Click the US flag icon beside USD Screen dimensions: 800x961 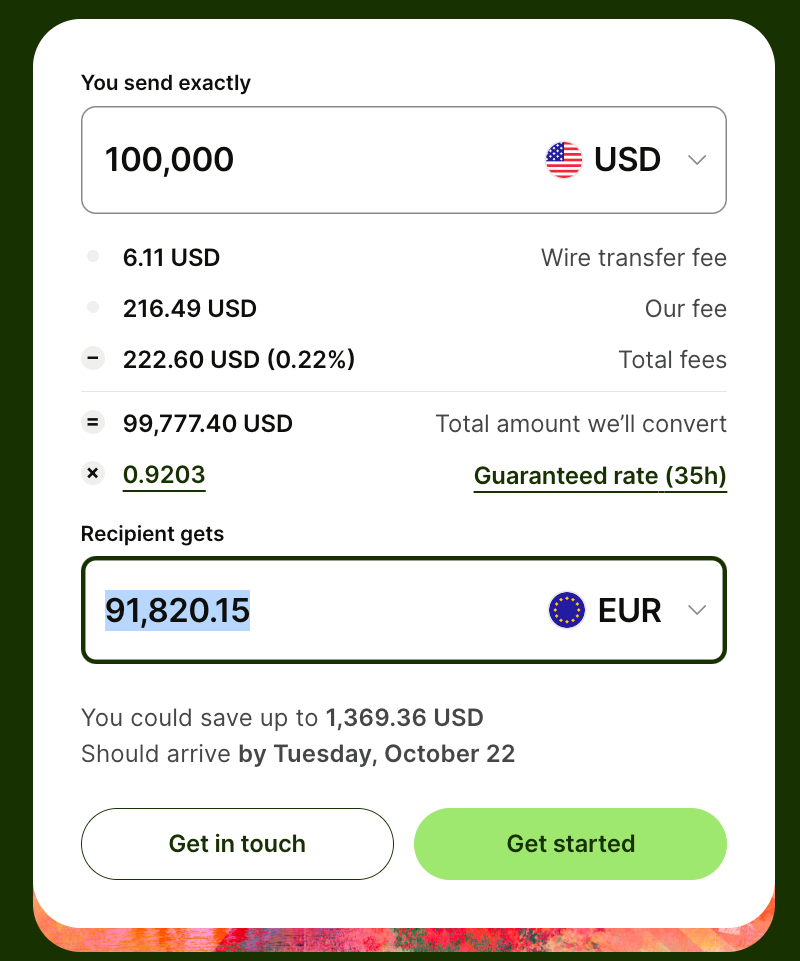(x=563, y=159)
